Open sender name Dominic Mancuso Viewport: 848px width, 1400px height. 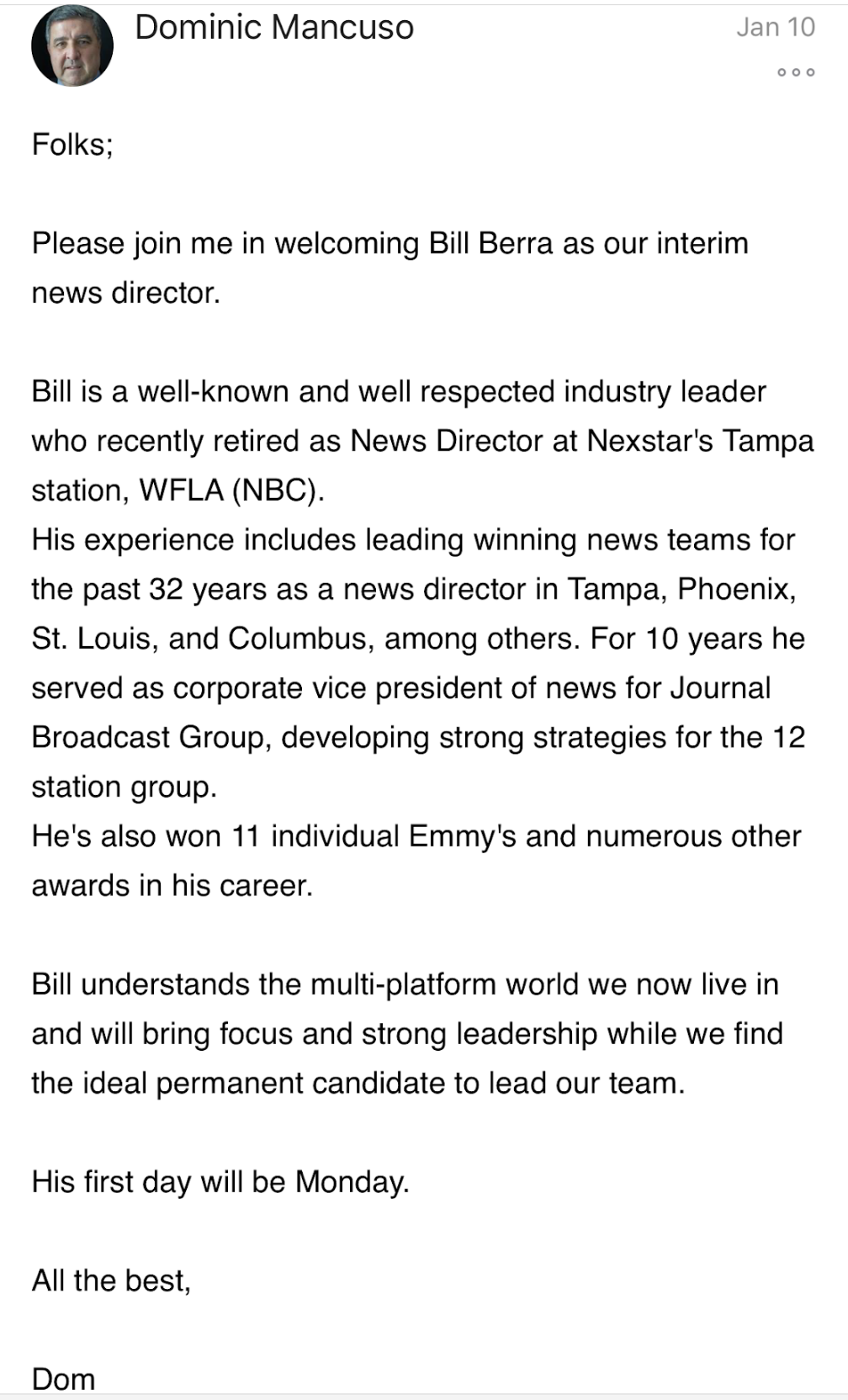274,28
